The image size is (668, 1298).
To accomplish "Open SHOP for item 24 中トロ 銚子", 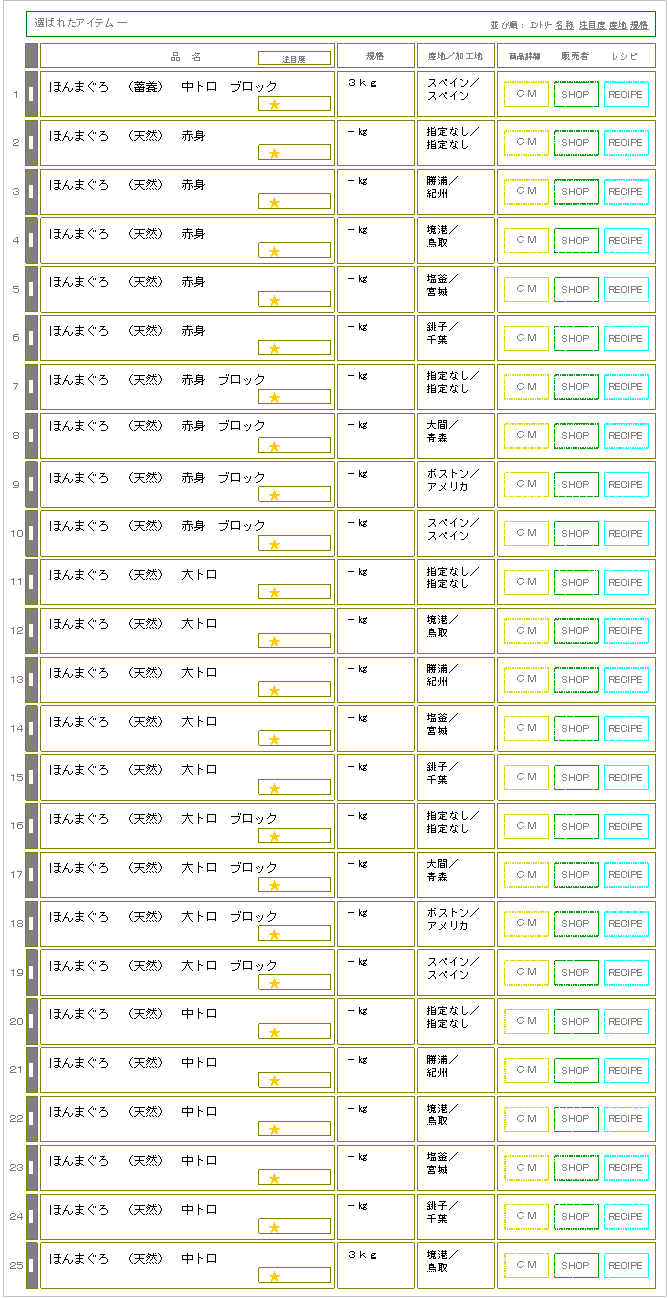I will 576,1217.
